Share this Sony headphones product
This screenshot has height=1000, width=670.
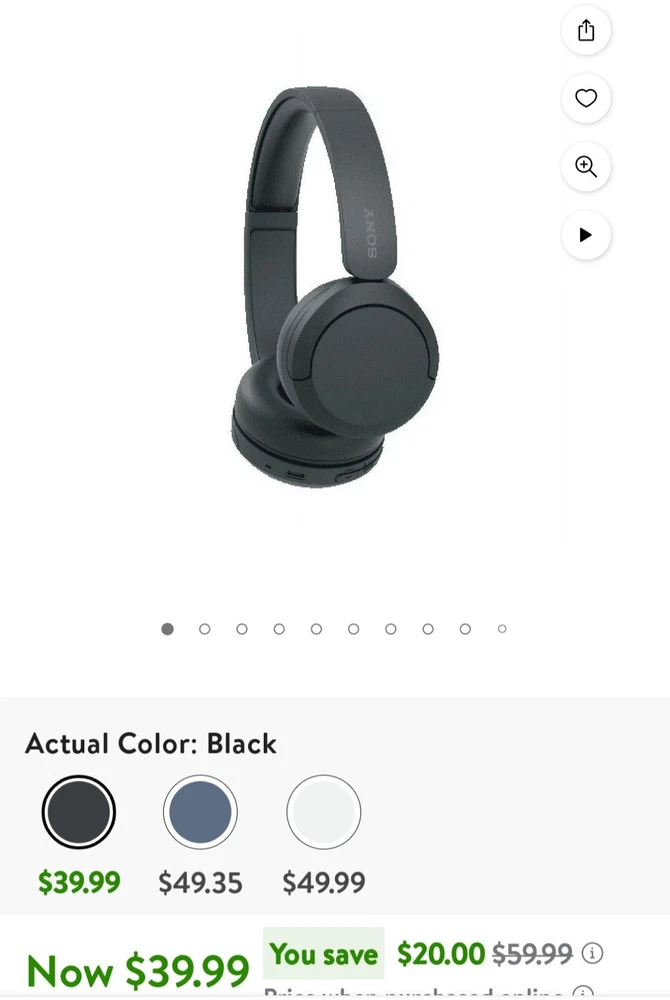(586, 31)
